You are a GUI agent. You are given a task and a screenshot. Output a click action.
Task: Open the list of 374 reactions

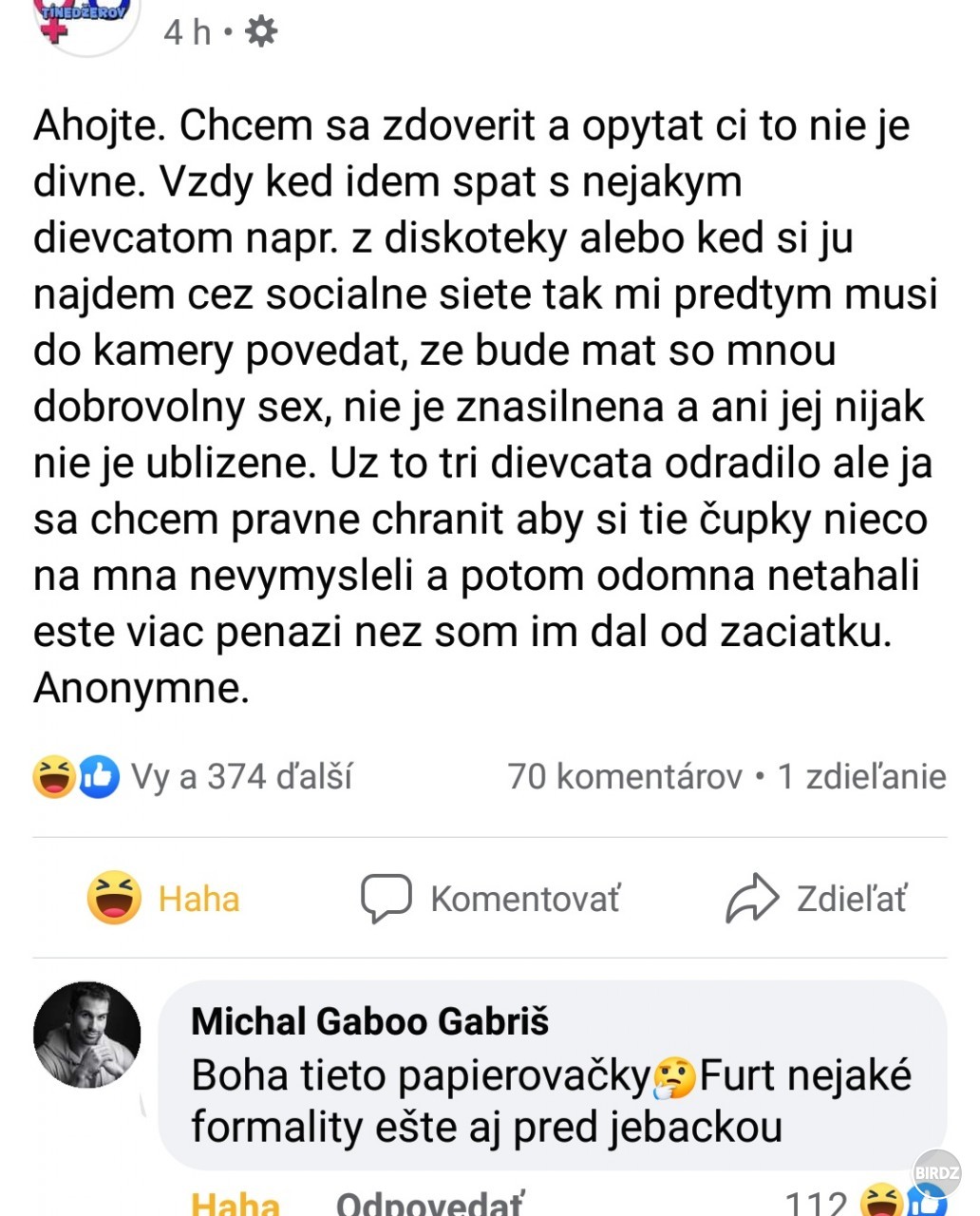(x=193, y=776)
